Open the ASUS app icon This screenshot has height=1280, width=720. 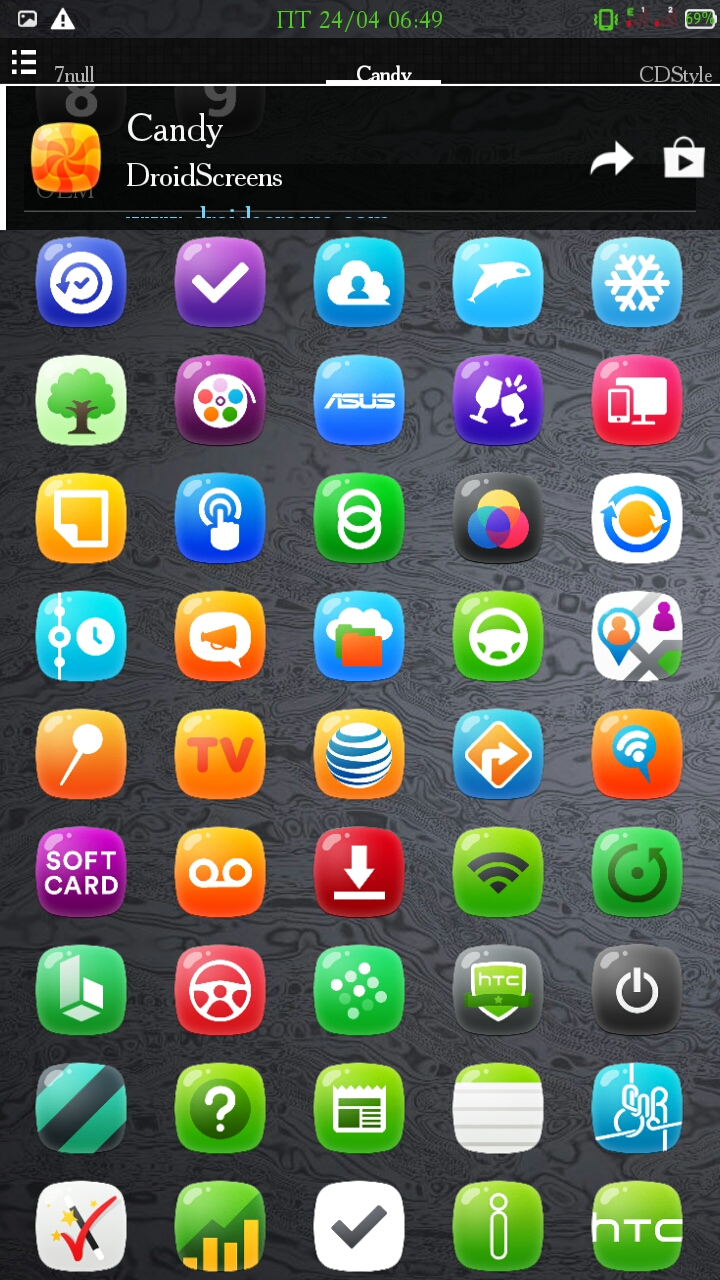[x=358, y=401]
